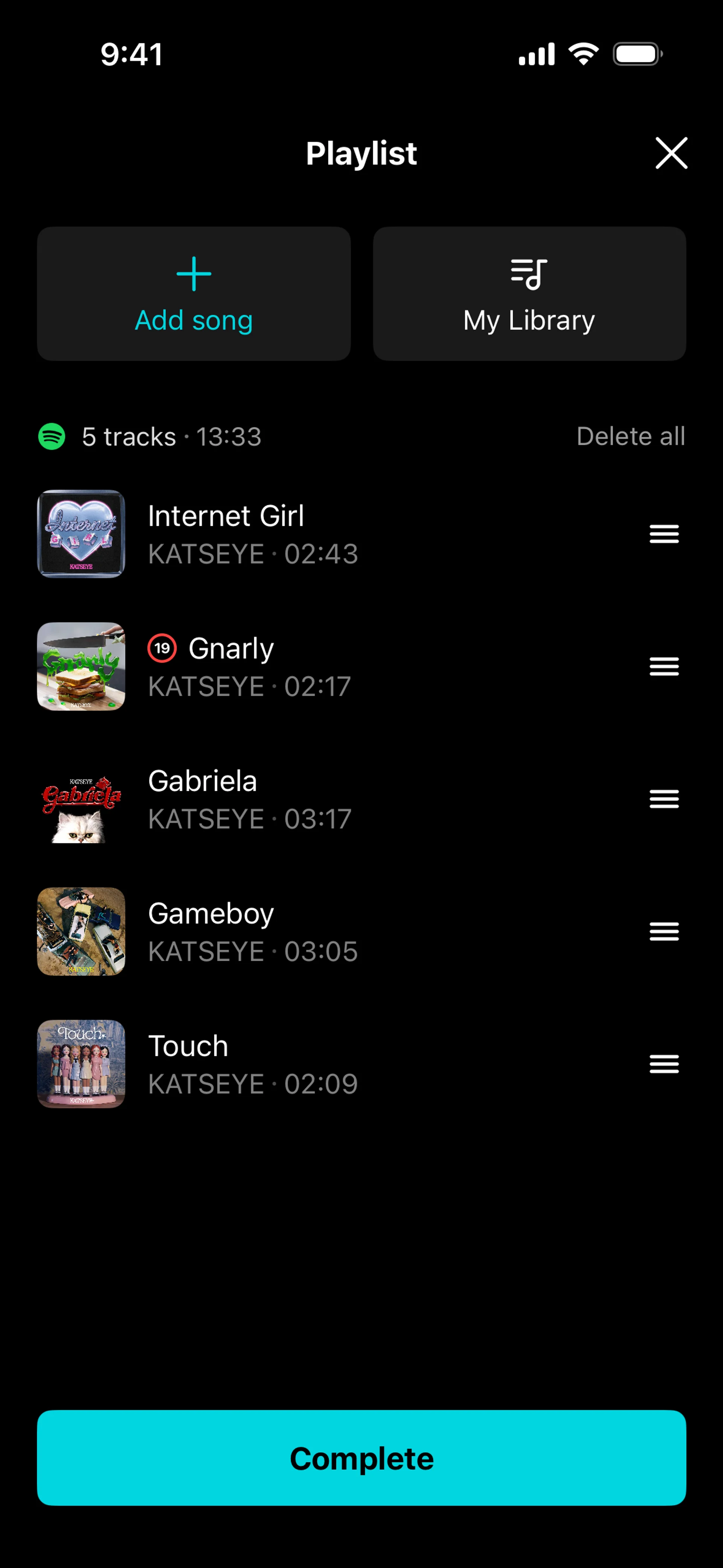The width and height of the screenshot is (723, 1568).
Task: Tap the reorder handle for Touch
Action: 664,1064
